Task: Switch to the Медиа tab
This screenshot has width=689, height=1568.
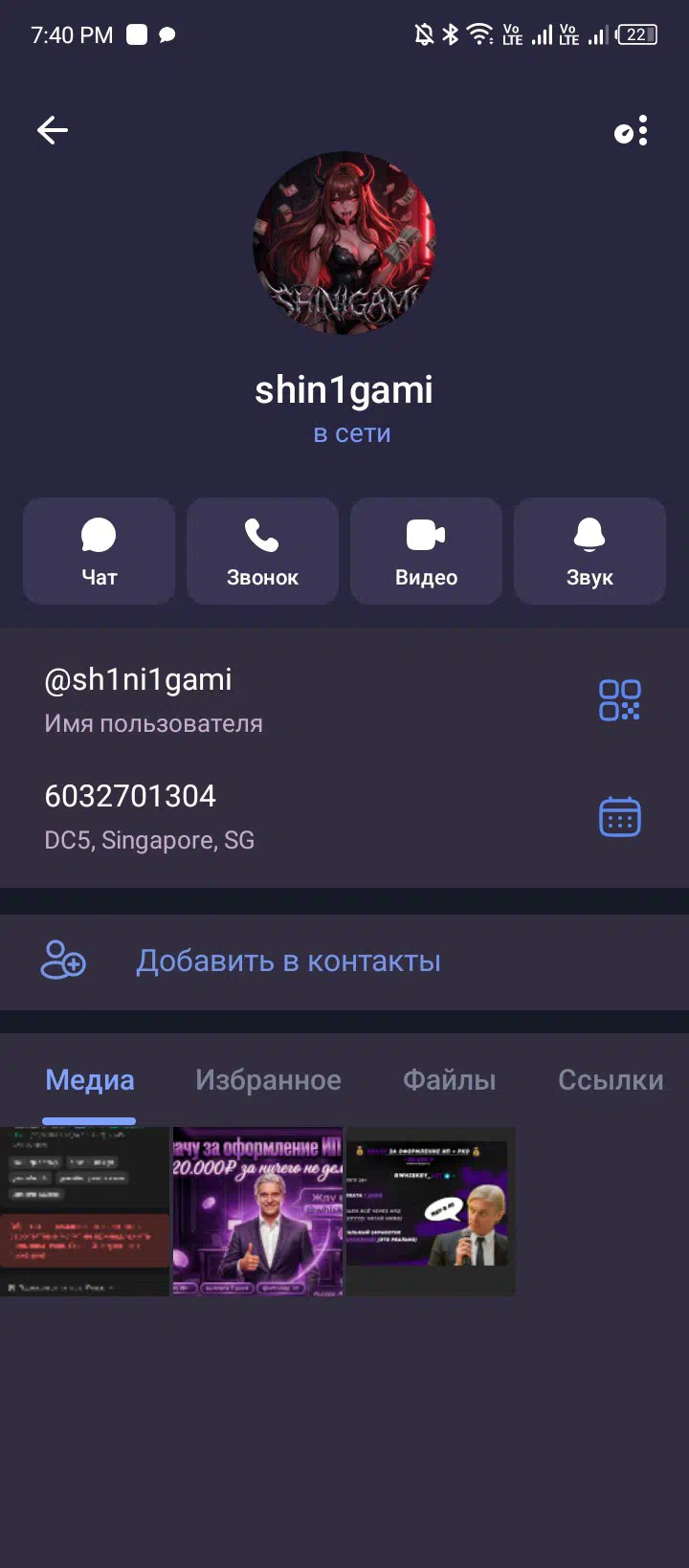Action: [x=90, y=1080]
